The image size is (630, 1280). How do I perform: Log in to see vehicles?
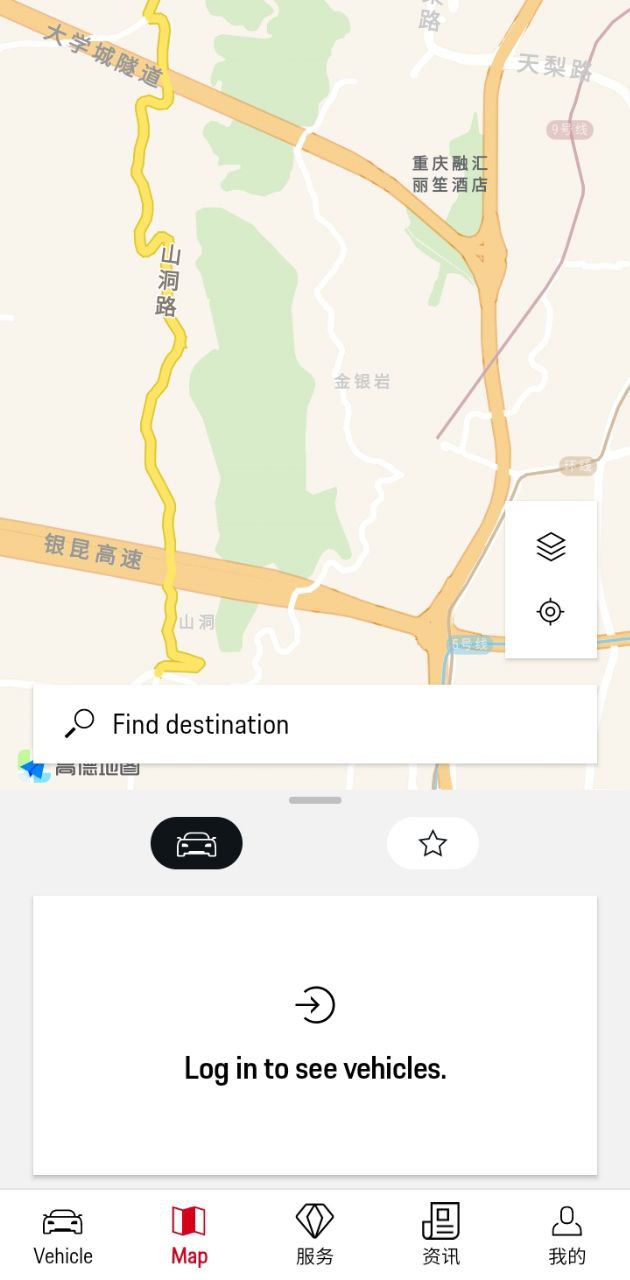315,1035
